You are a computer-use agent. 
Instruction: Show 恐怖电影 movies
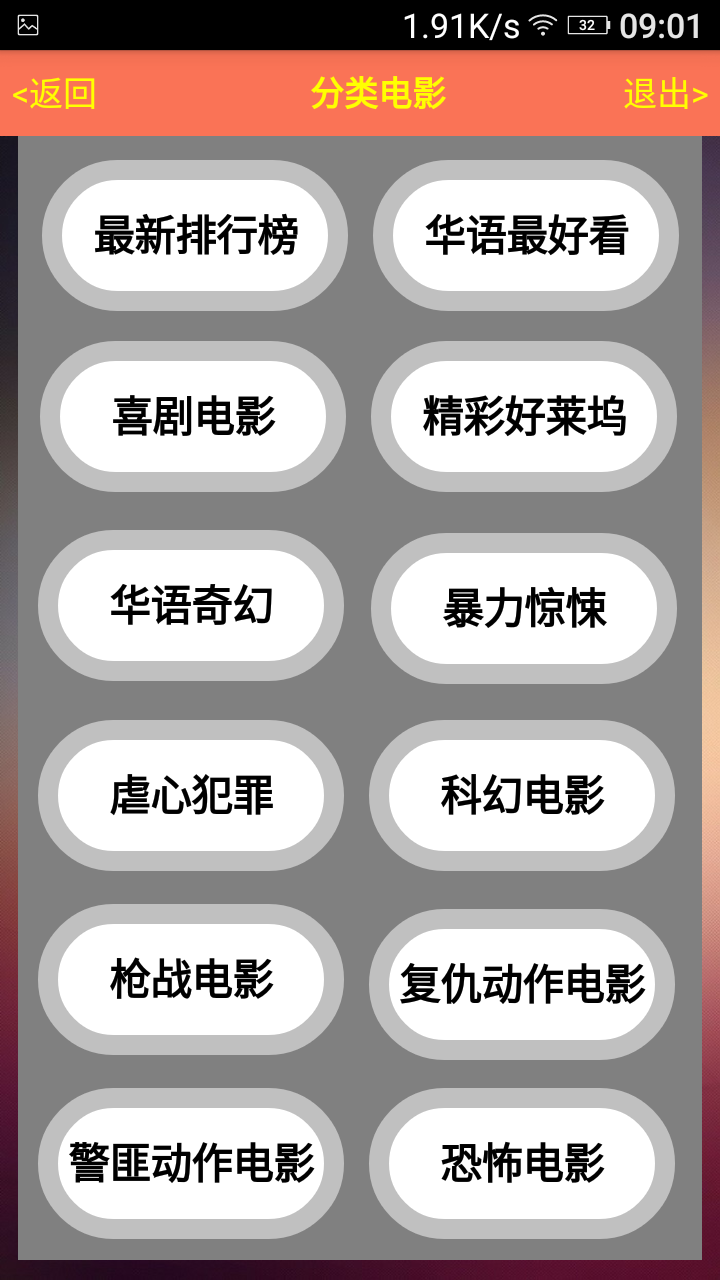522,1164
